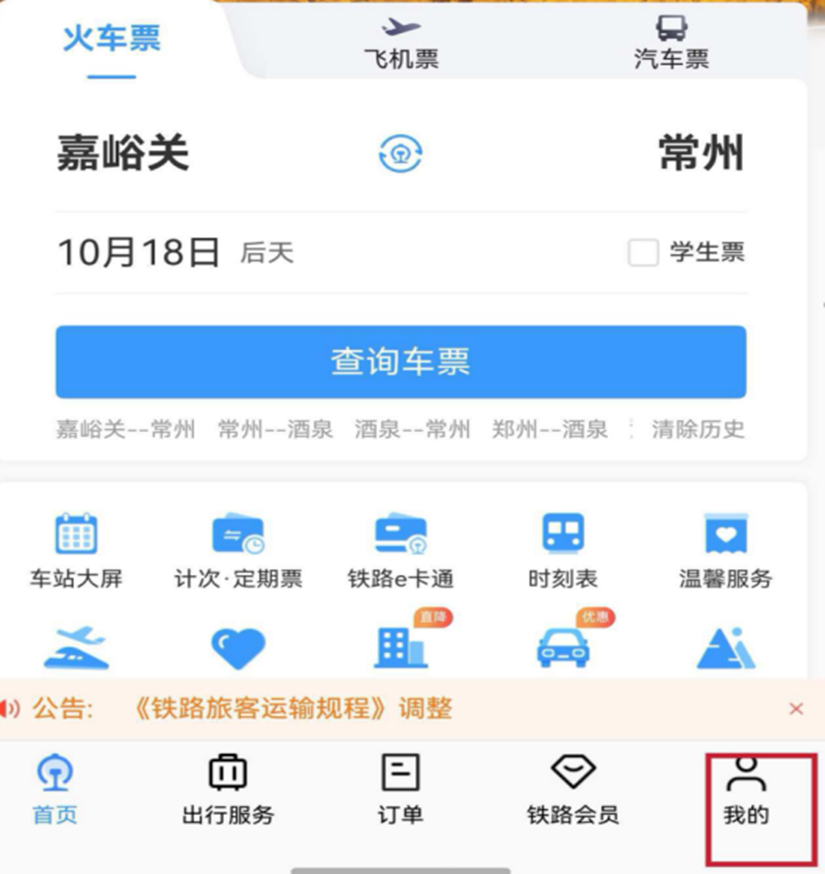Go to the 出行服务 tab

coord(228,790)
